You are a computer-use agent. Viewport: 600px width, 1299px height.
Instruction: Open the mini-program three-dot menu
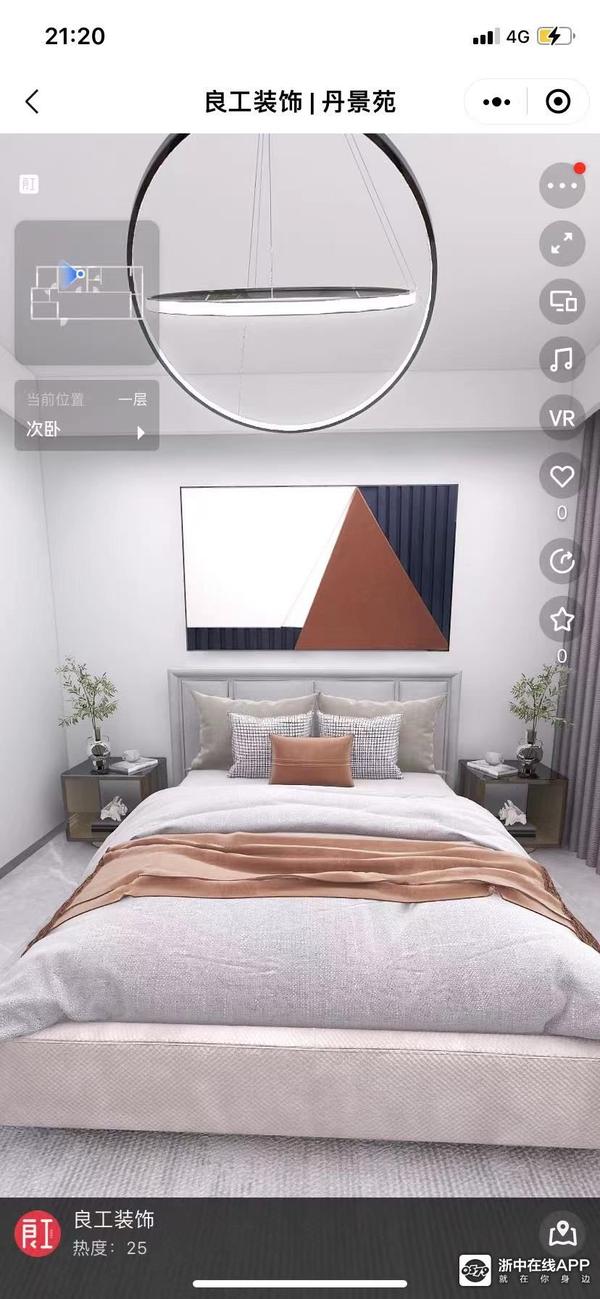[x=496, y=101]
